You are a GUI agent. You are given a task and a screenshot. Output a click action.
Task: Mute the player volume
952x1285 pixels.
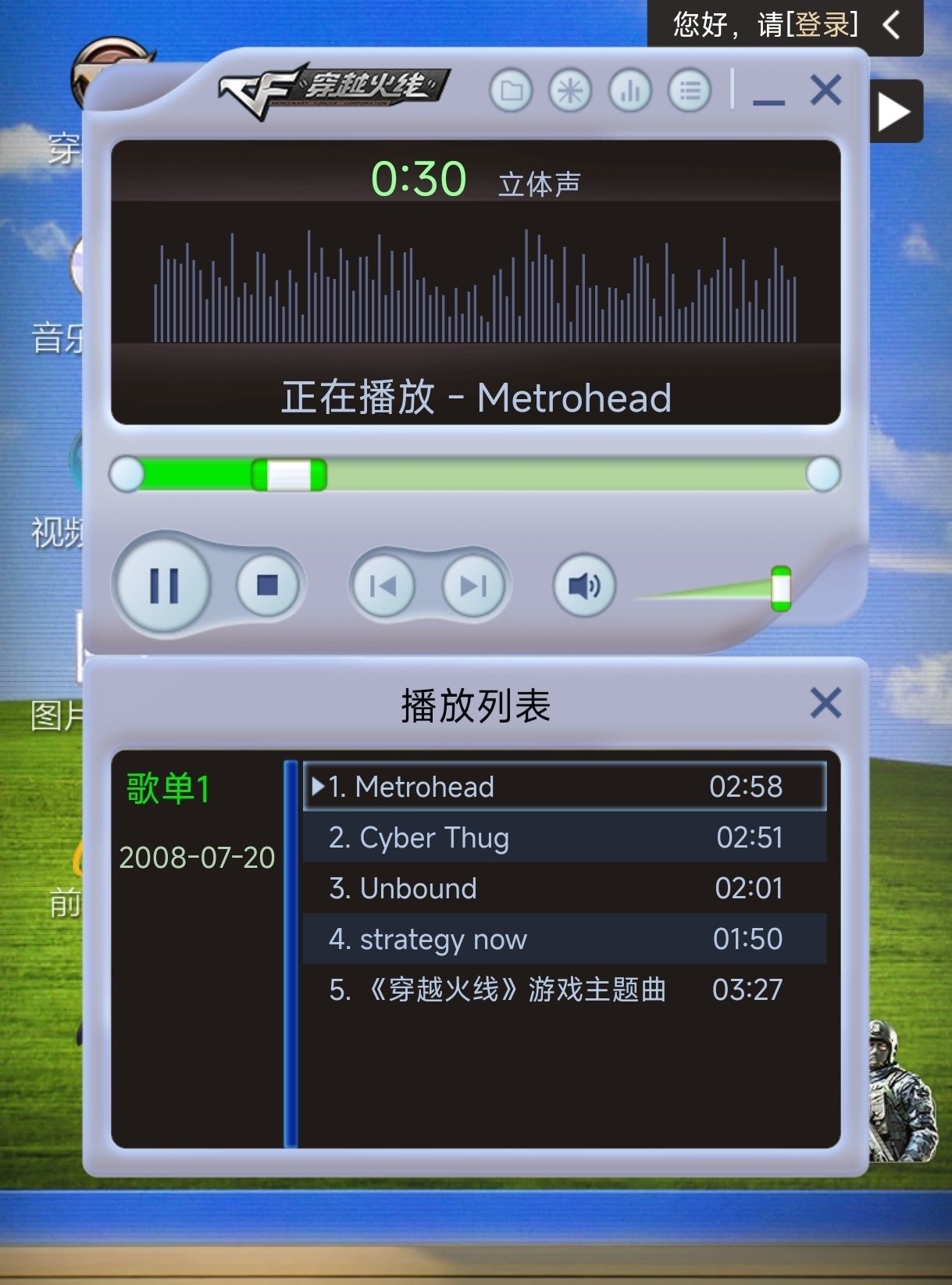pyautogui.click(x=583, y=585)
